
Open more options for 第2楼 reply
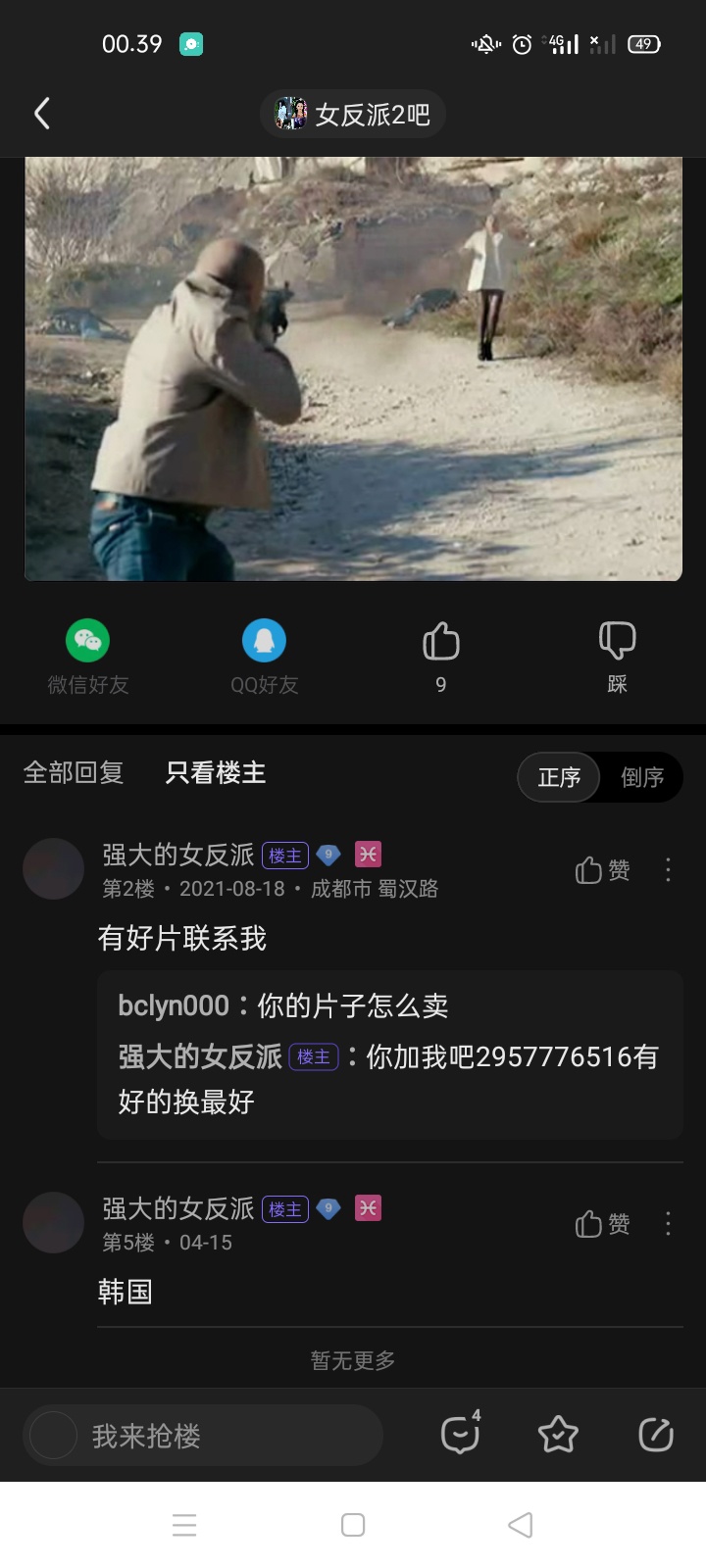point(669,870)
